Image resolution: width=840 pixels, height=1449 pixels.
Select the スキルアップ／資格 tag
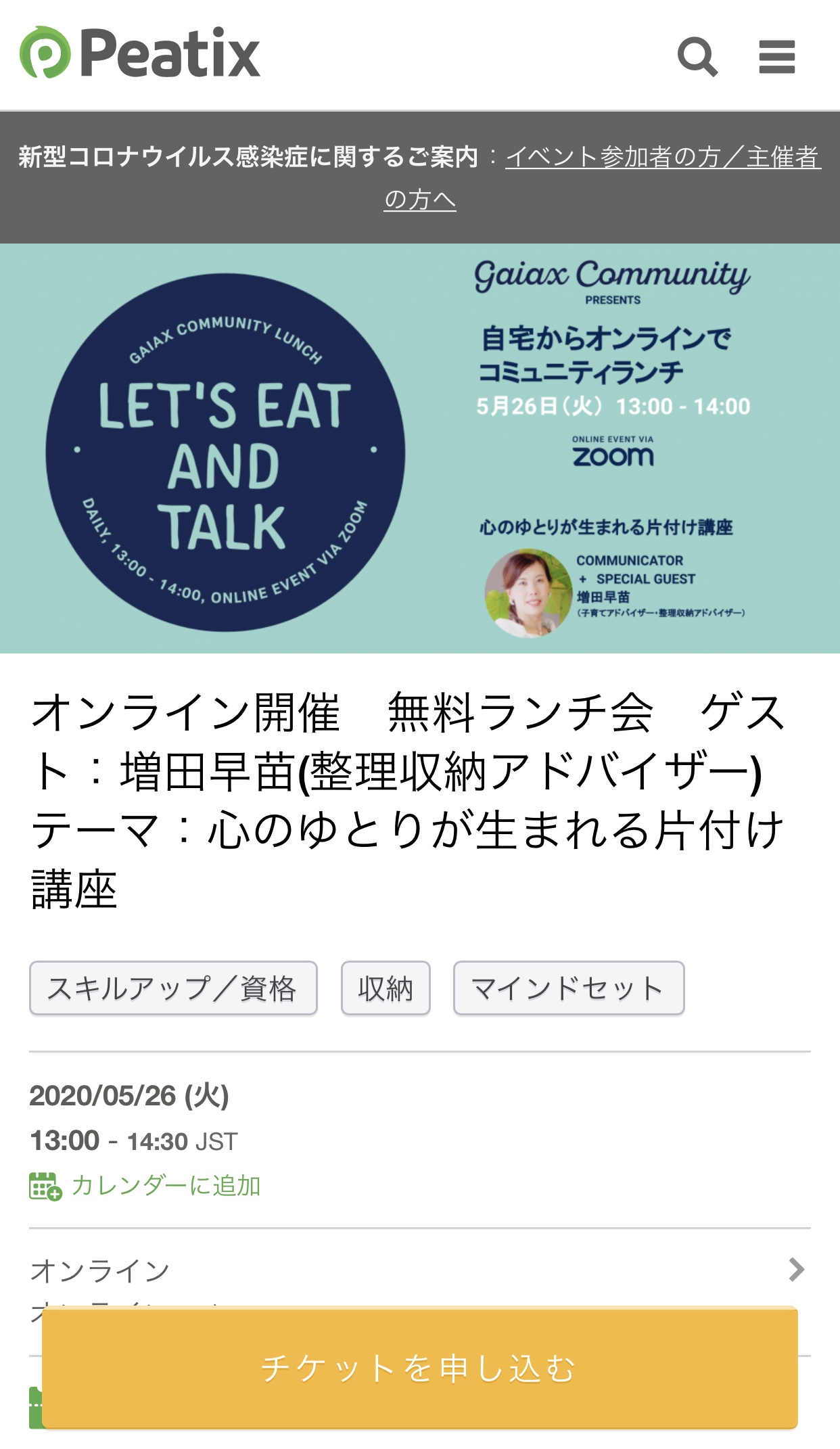click(173, 988)
